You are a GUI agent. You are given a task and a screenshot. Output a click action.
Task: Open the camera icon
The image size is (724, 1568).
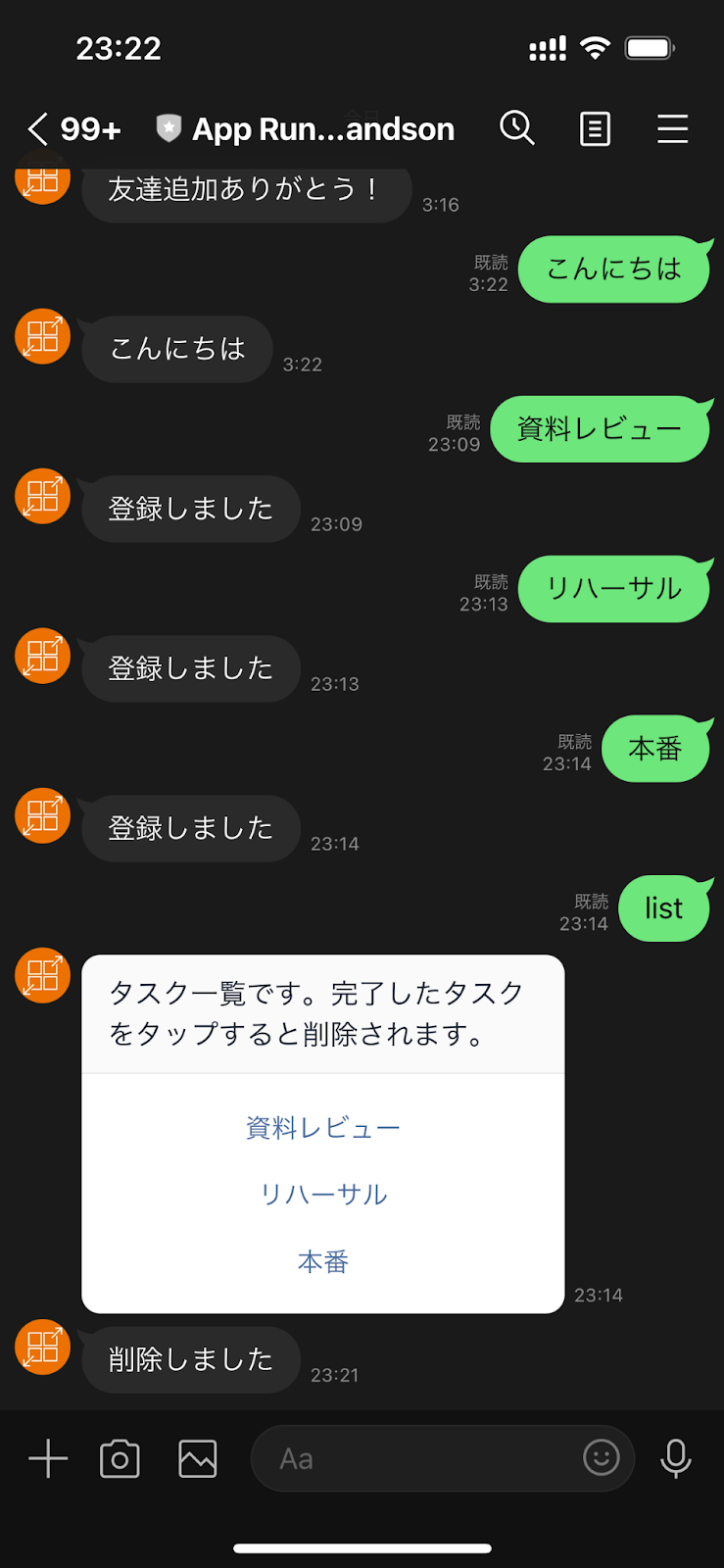point(120,1458)
